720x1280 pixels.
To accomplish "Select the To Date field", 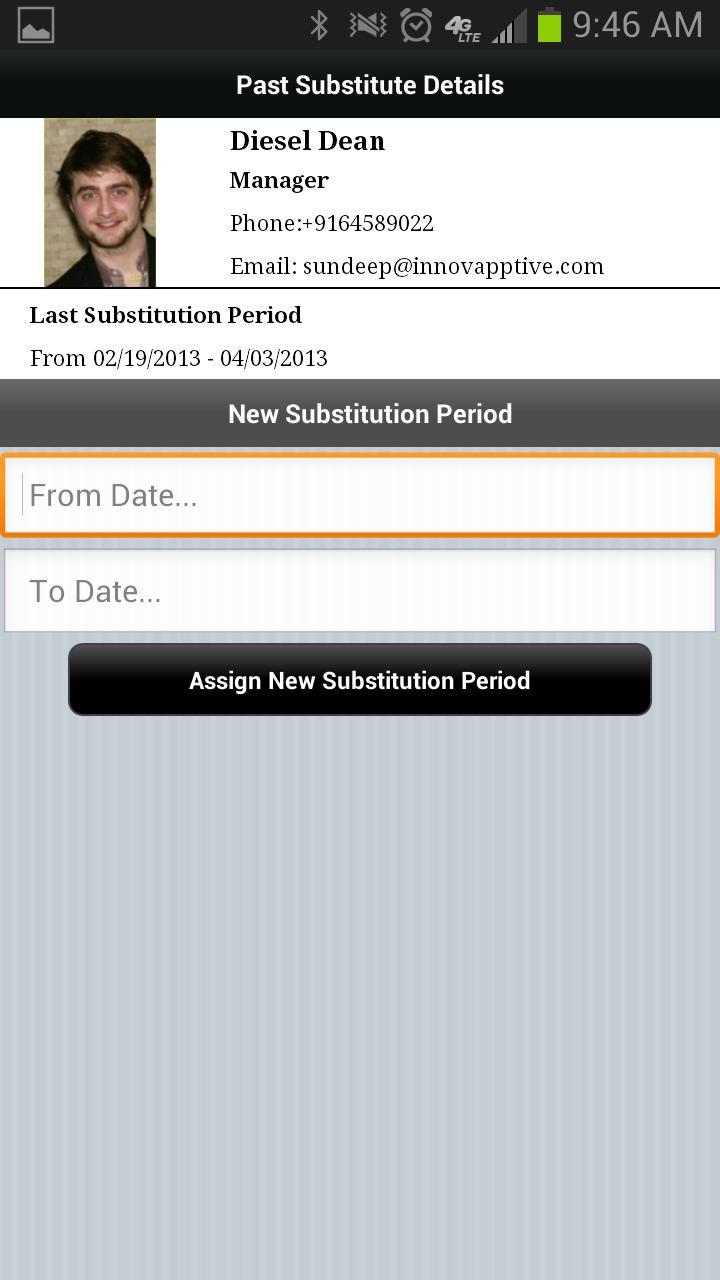I will (x=360, y=591).
